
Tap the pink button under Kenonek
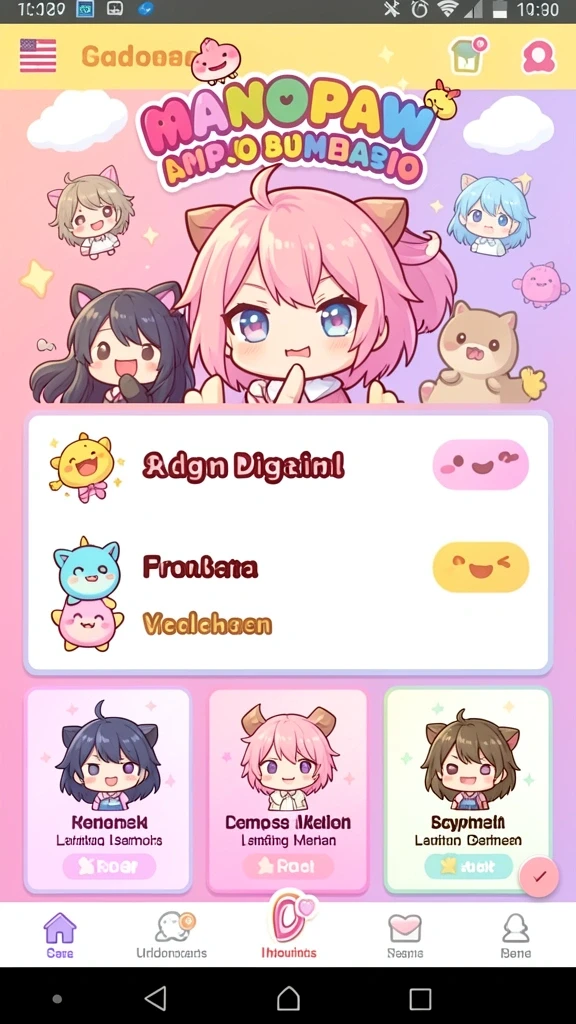tap(109, 867)
